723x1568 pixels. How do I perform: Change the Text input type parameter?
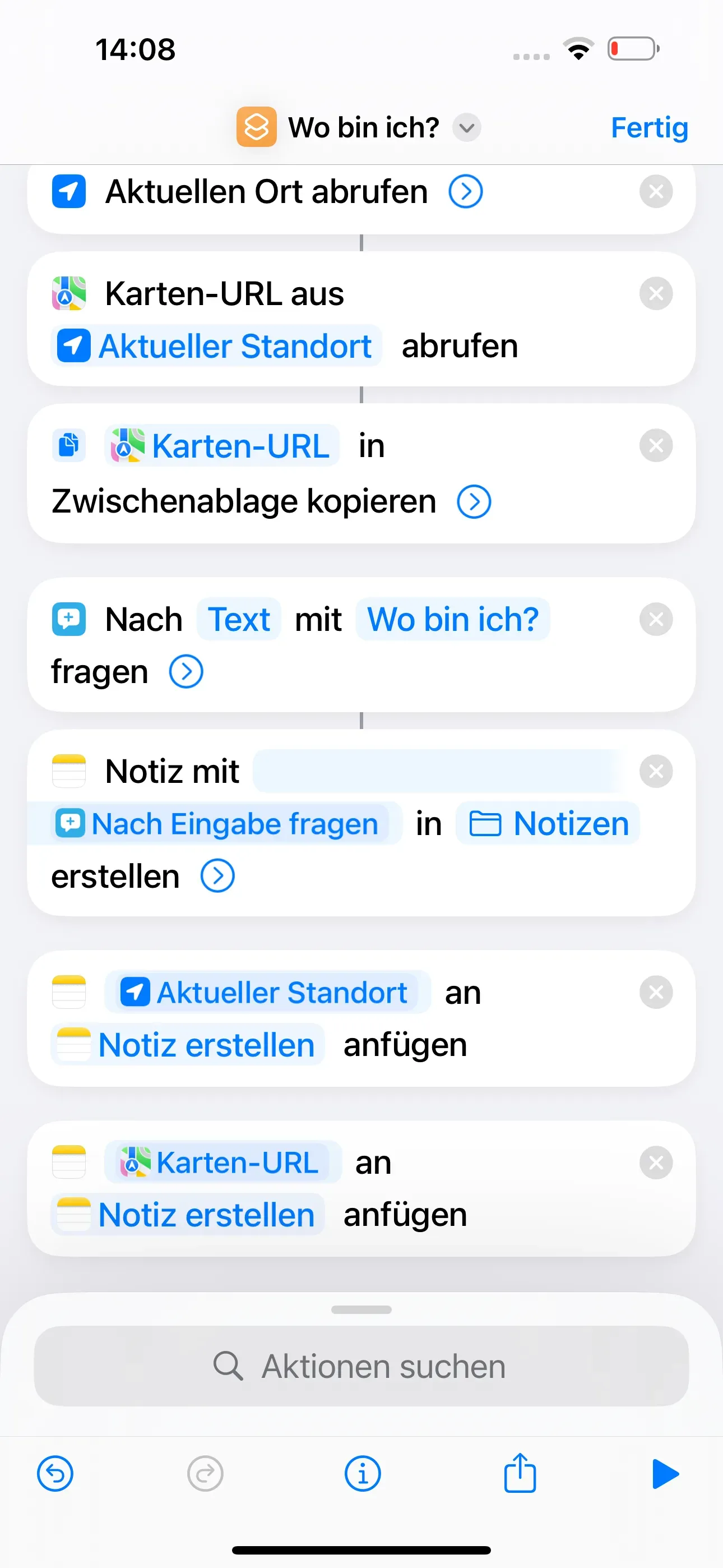[x=239, y=620]
